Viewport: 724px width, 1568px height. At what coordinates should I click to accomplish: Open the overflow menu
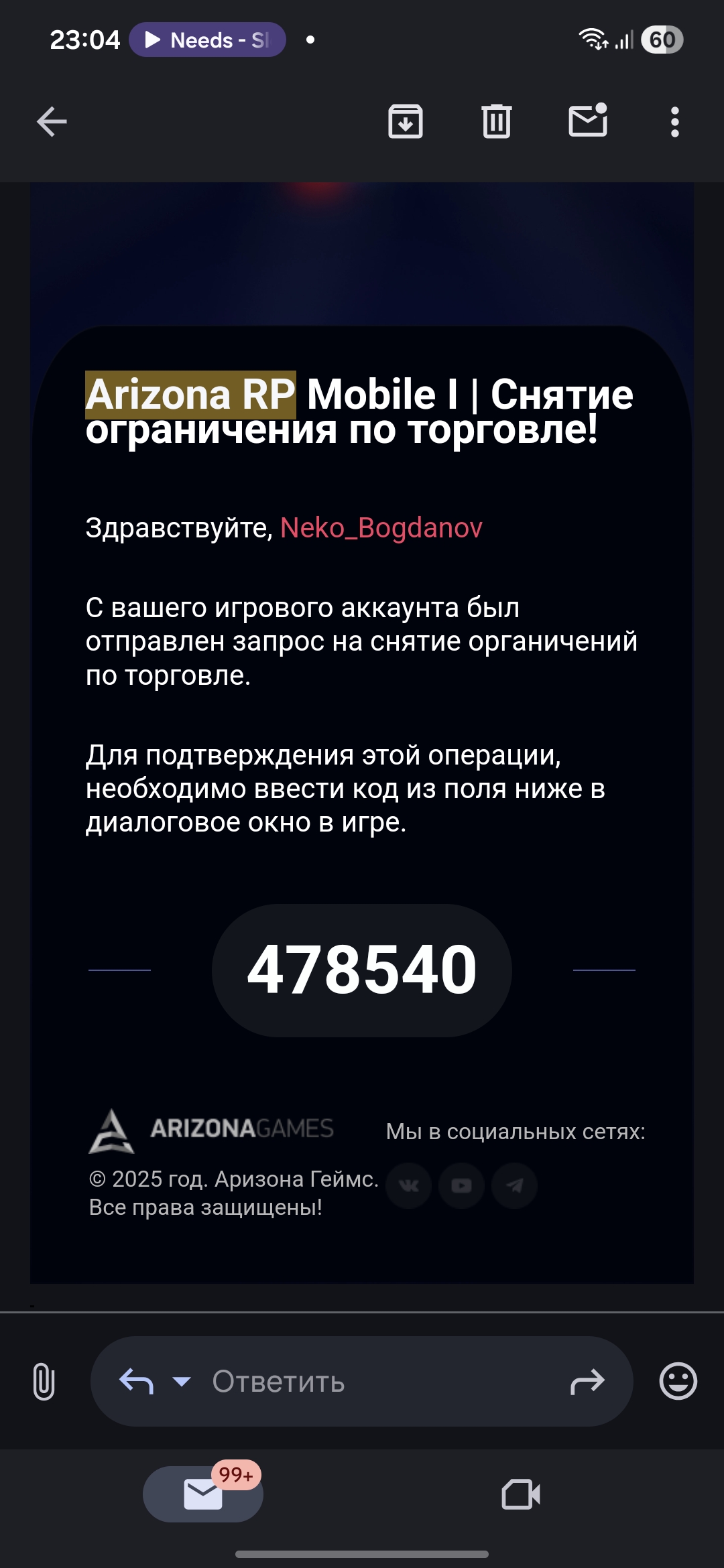tap(675, 122)
